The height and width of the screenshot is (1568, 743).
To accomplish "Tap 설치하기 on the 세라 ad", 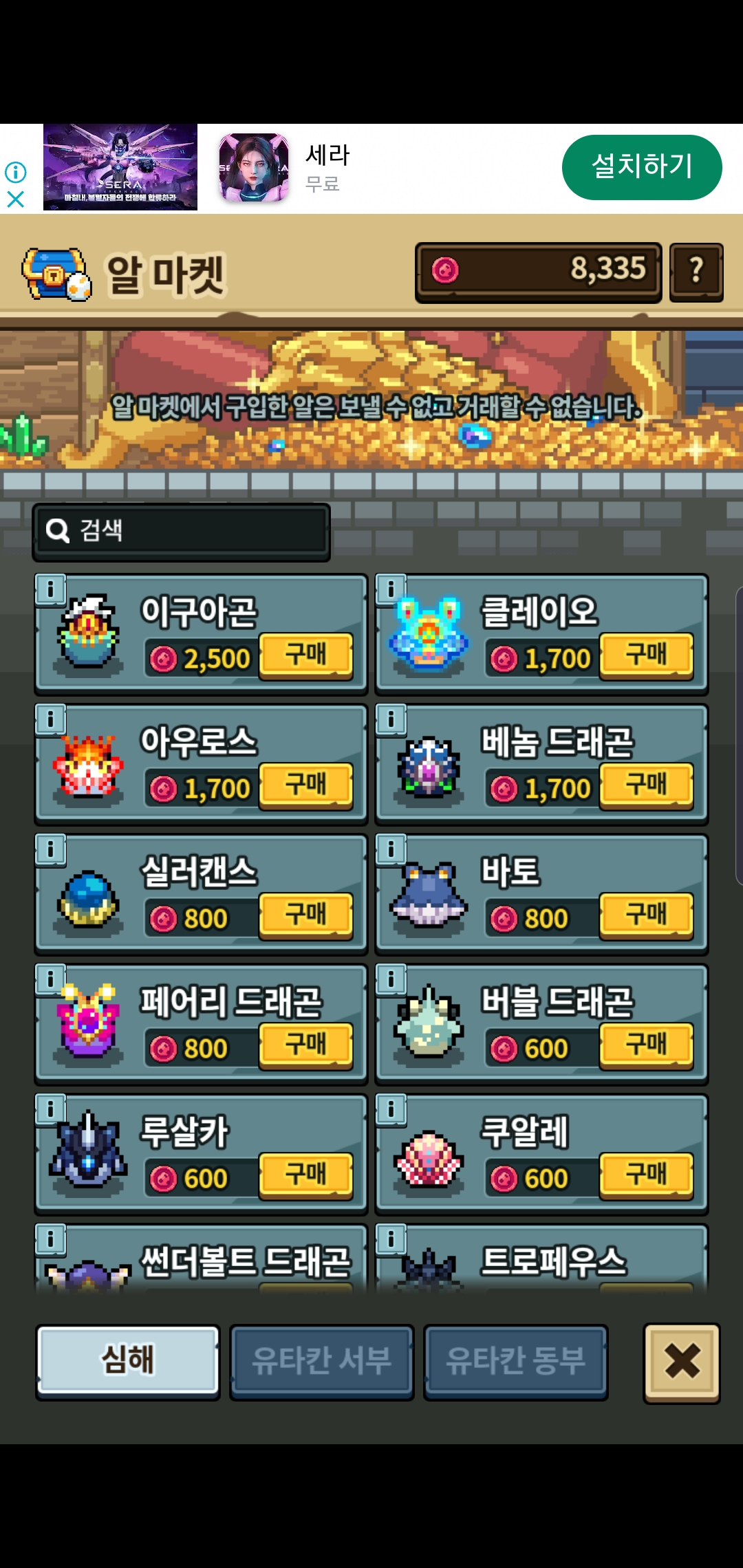I will [x=641, y=167].
